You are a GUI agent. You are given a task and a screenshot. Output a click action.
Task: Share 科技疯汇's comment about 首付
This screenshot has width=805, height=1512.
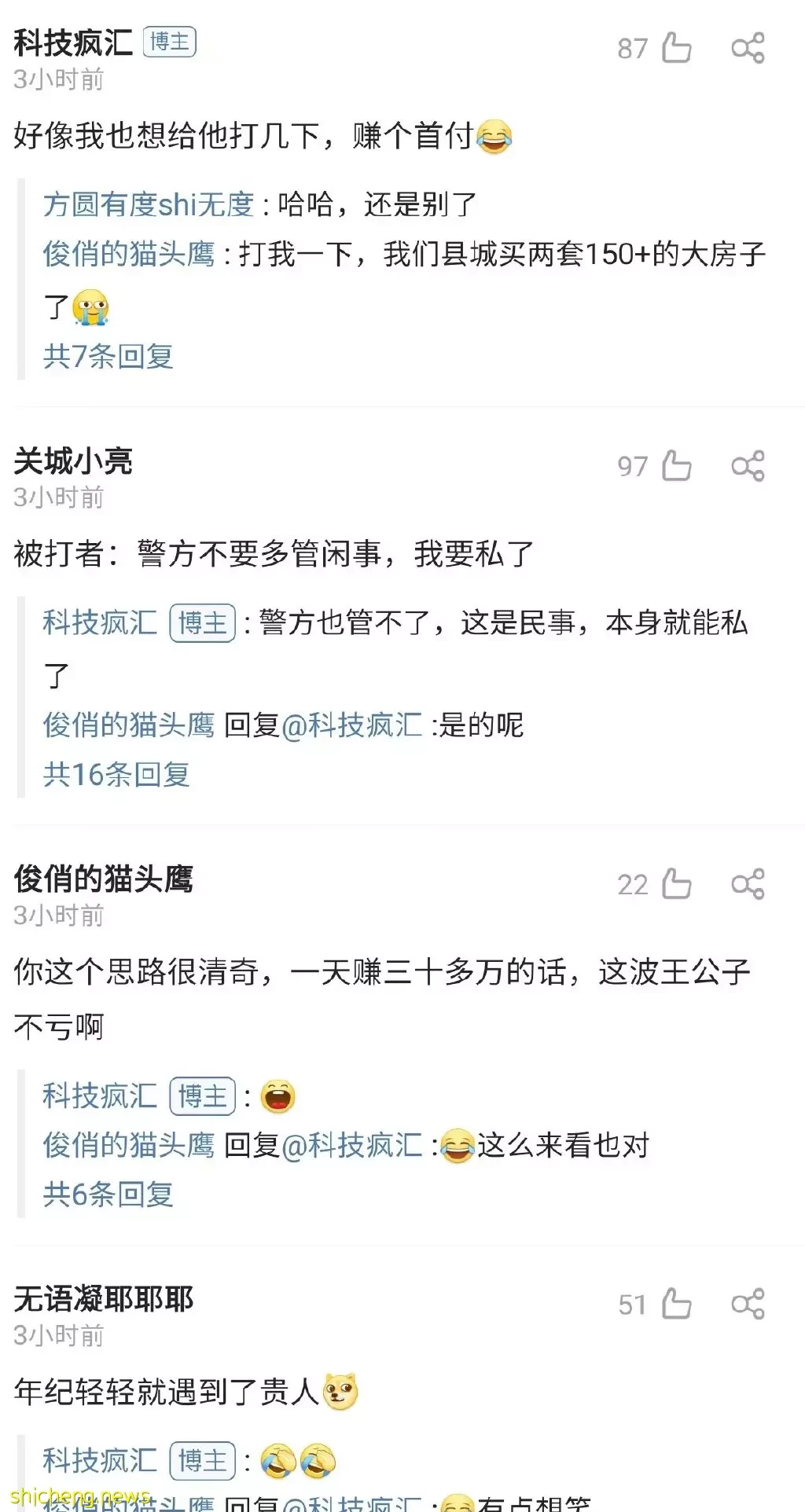pos(748,48)
